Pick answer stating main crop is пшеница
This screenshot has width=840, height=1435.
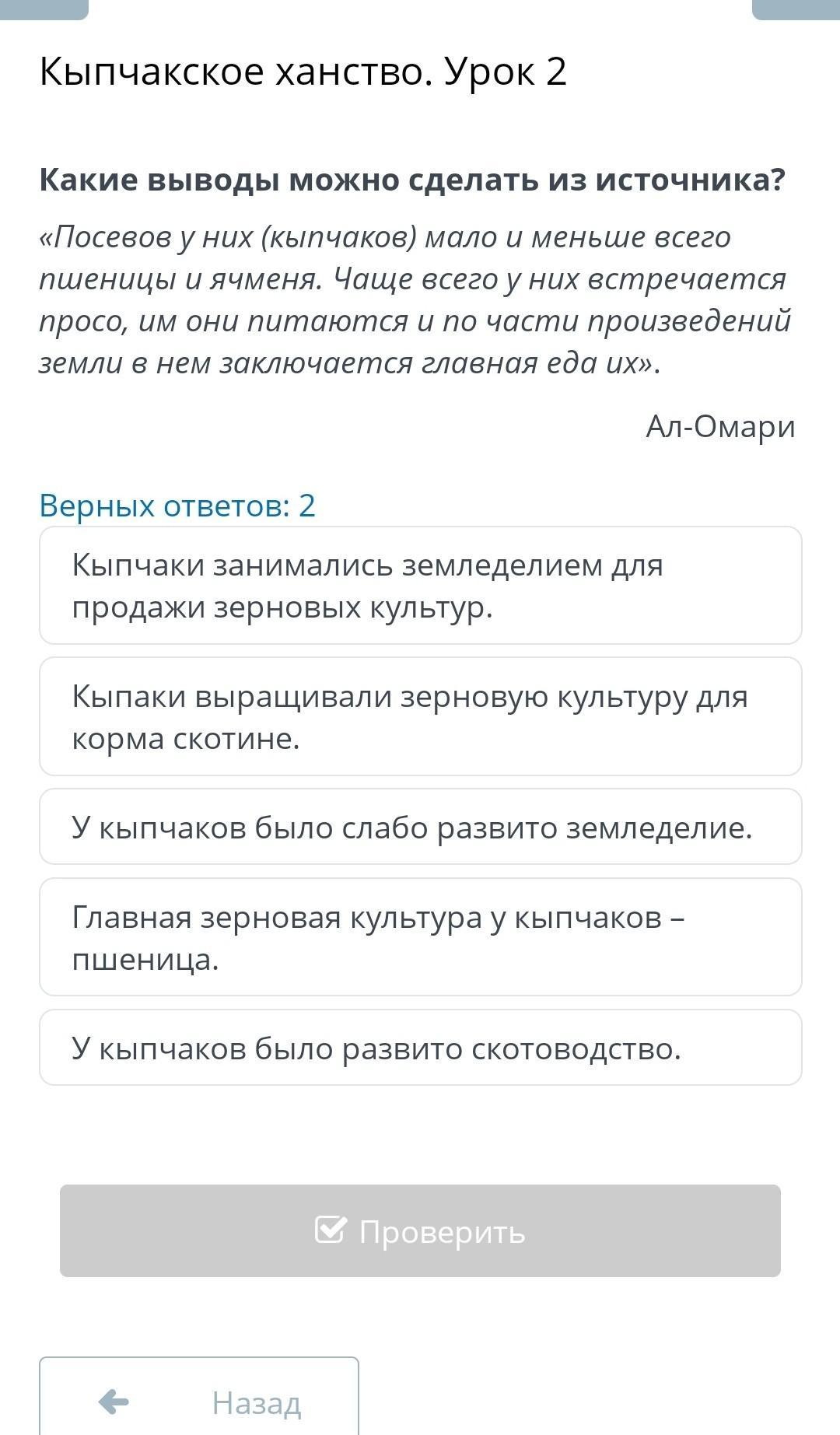[420, 937]
